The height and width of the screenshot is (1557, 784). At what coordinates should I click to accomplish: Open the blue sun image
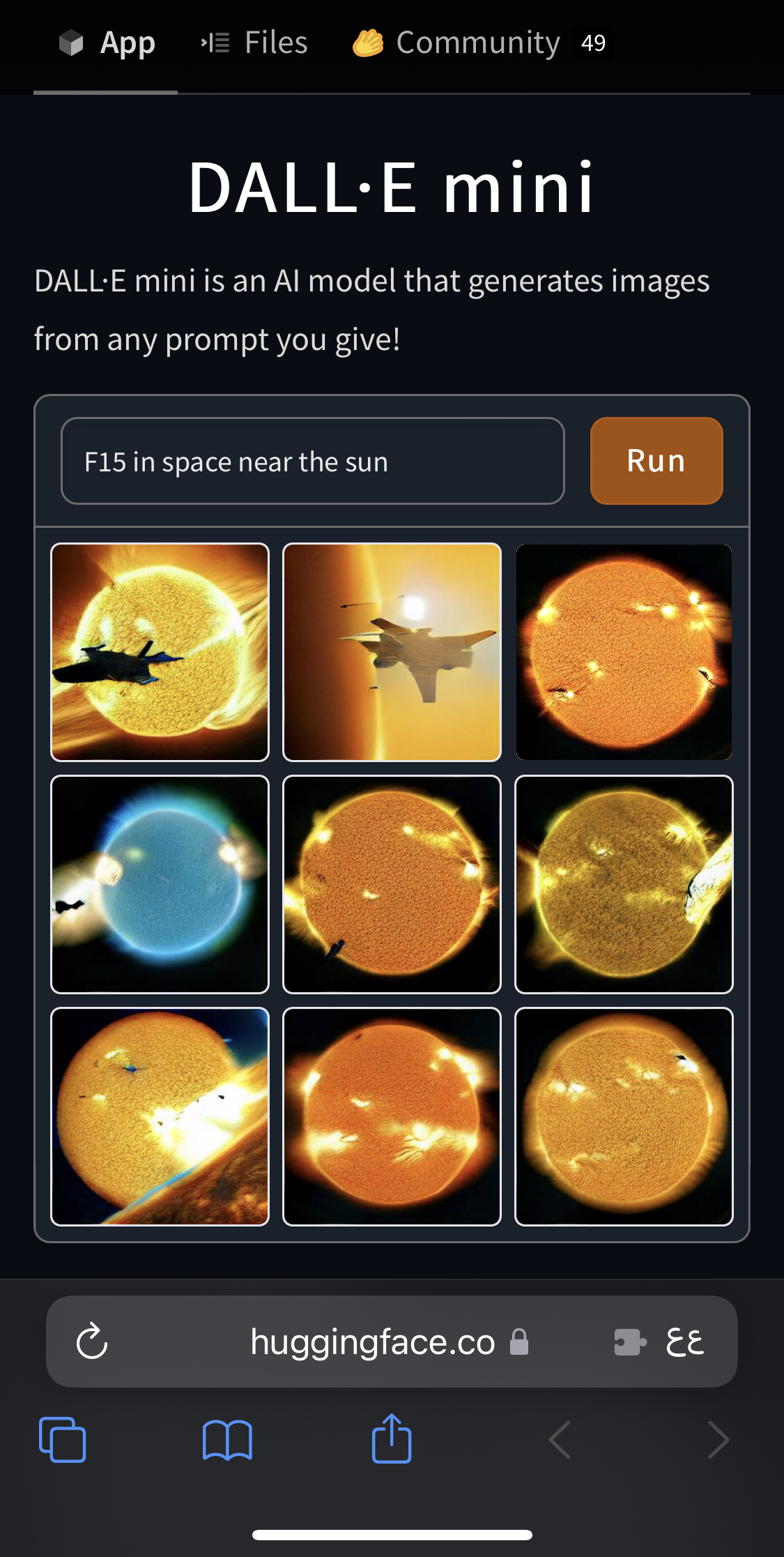click(160, 884)
